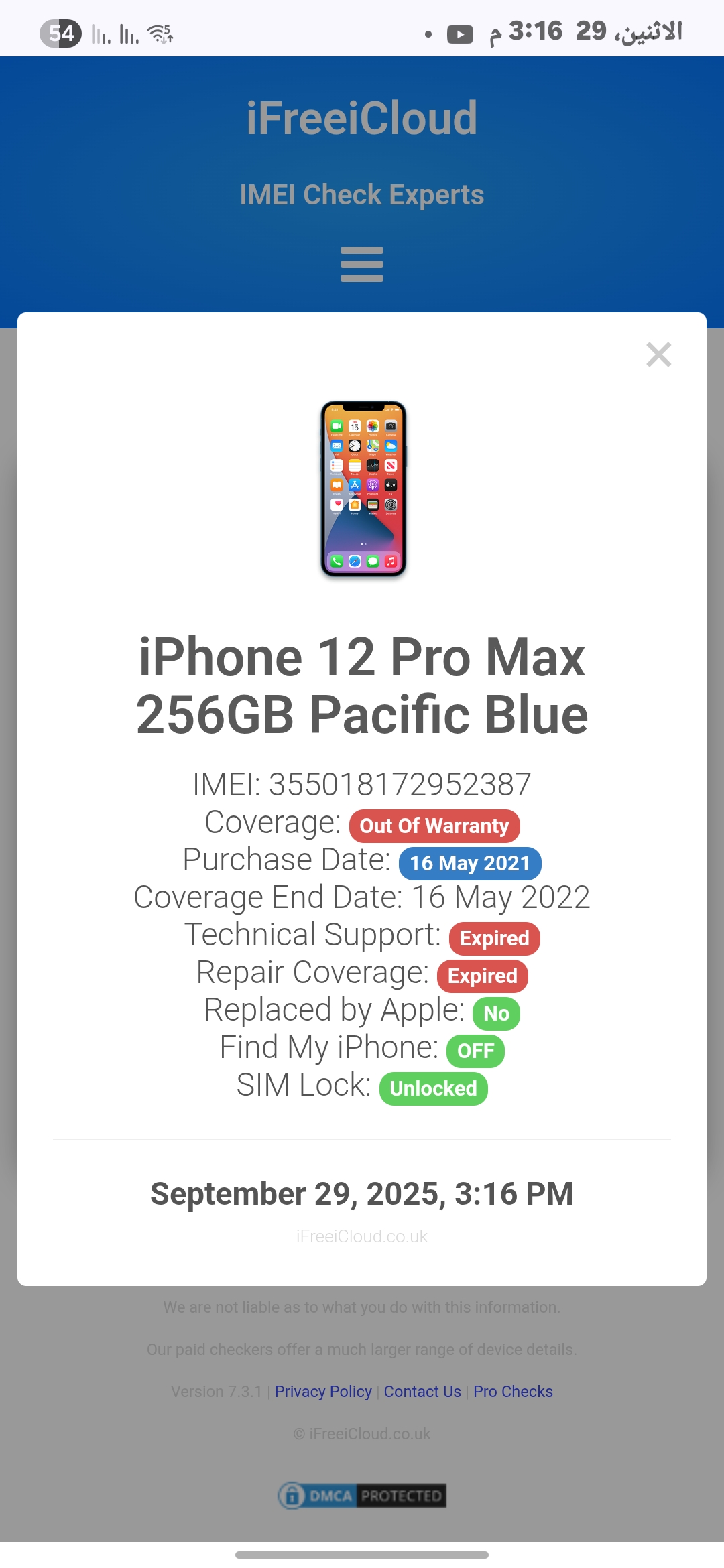Open the hamburger navigation menu
The height and width of the screenshot is (1568, 724).
coord(362,264)
